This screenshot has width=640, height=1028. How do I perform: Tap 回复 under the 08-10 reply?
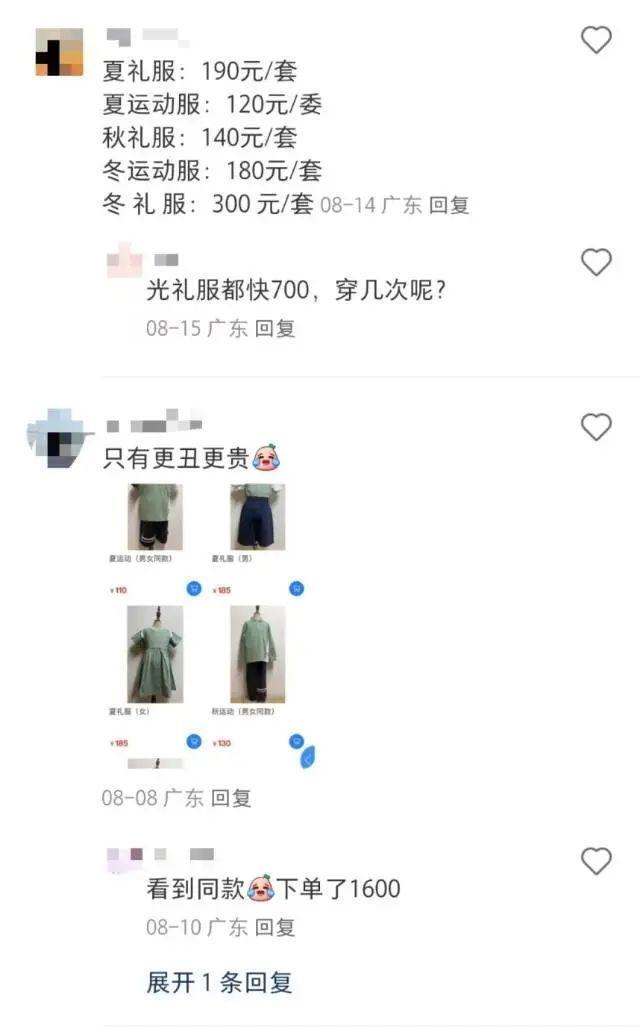275,927
